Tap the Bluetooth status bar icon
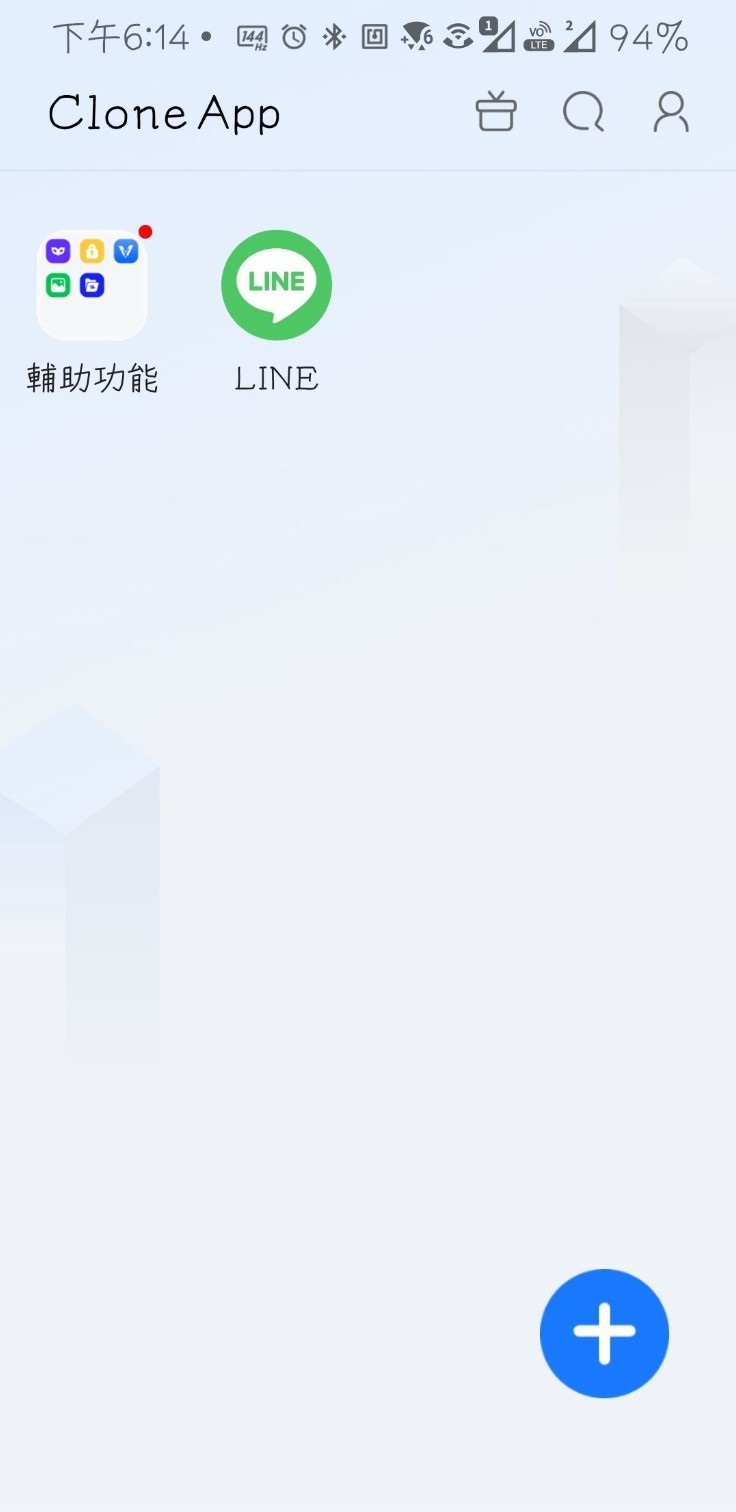Screen dimensions: 736x1512 coord(332,36)
